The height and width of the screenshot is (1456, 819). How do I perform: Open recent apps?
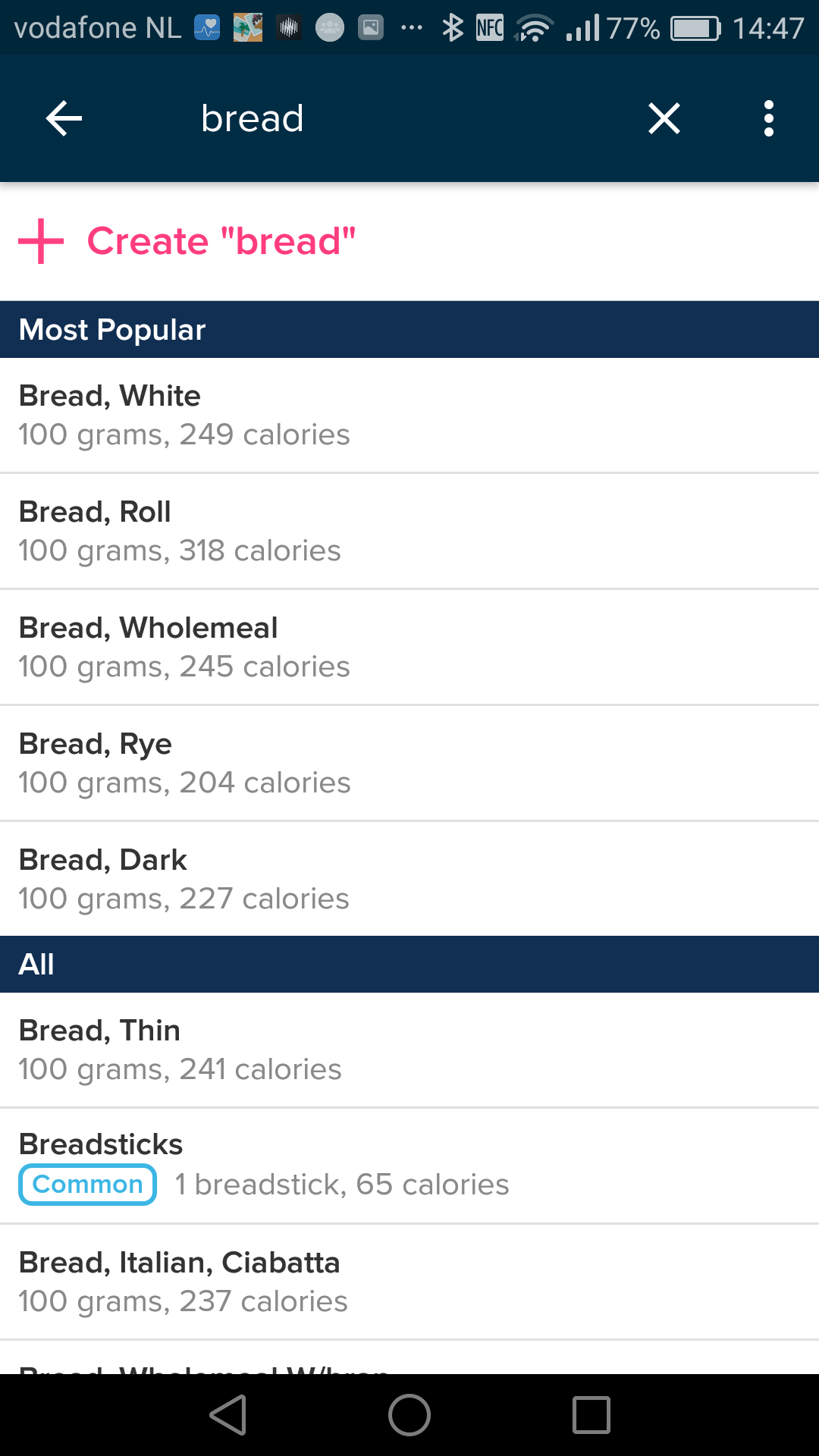tap(591, 1415)
